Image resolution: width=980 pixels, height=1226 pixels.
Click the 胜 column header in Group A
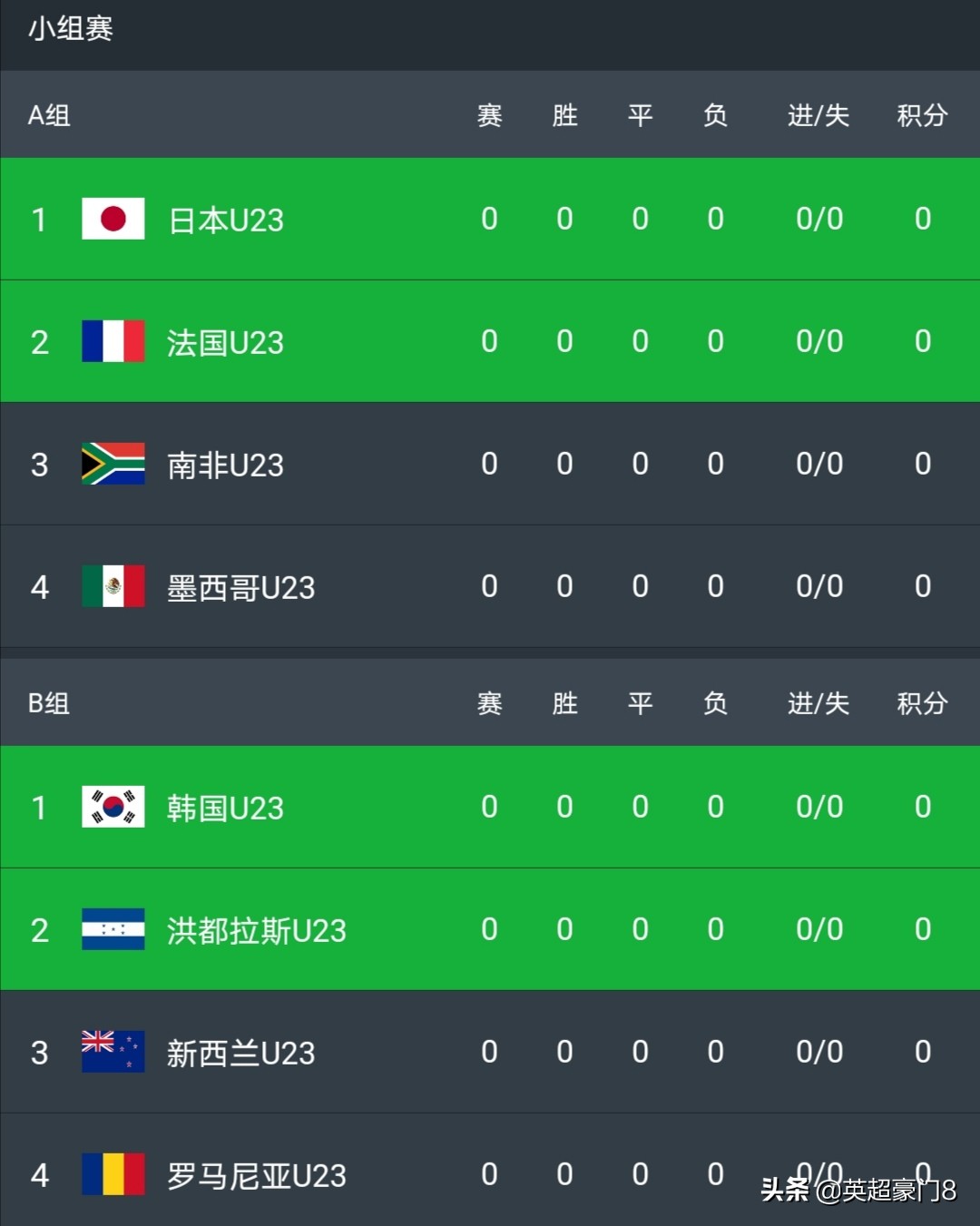(564, 115)
